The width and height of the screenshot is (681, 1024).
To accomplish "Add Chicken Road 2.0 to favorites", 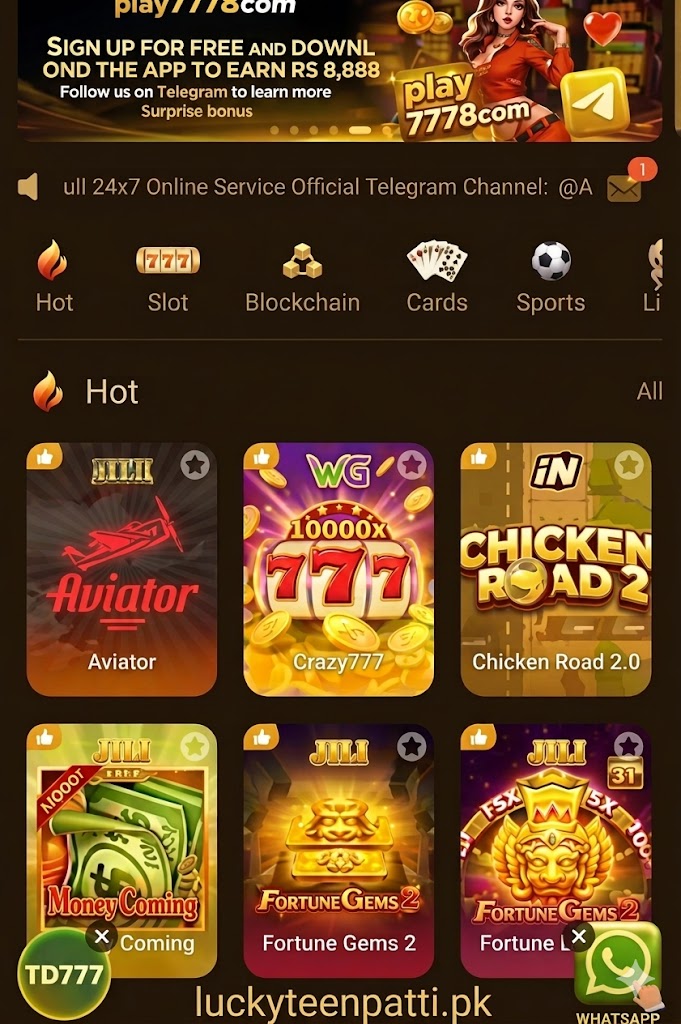I will point(628,464).
